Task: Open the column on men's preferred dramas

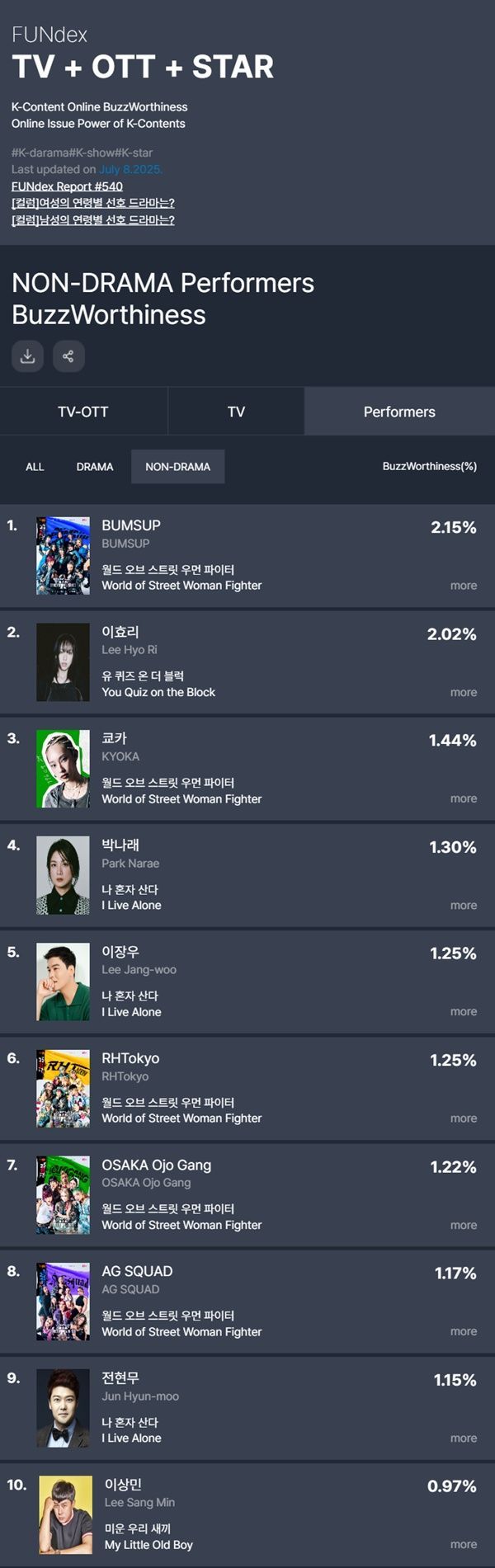Action: [x=92, y=220]
